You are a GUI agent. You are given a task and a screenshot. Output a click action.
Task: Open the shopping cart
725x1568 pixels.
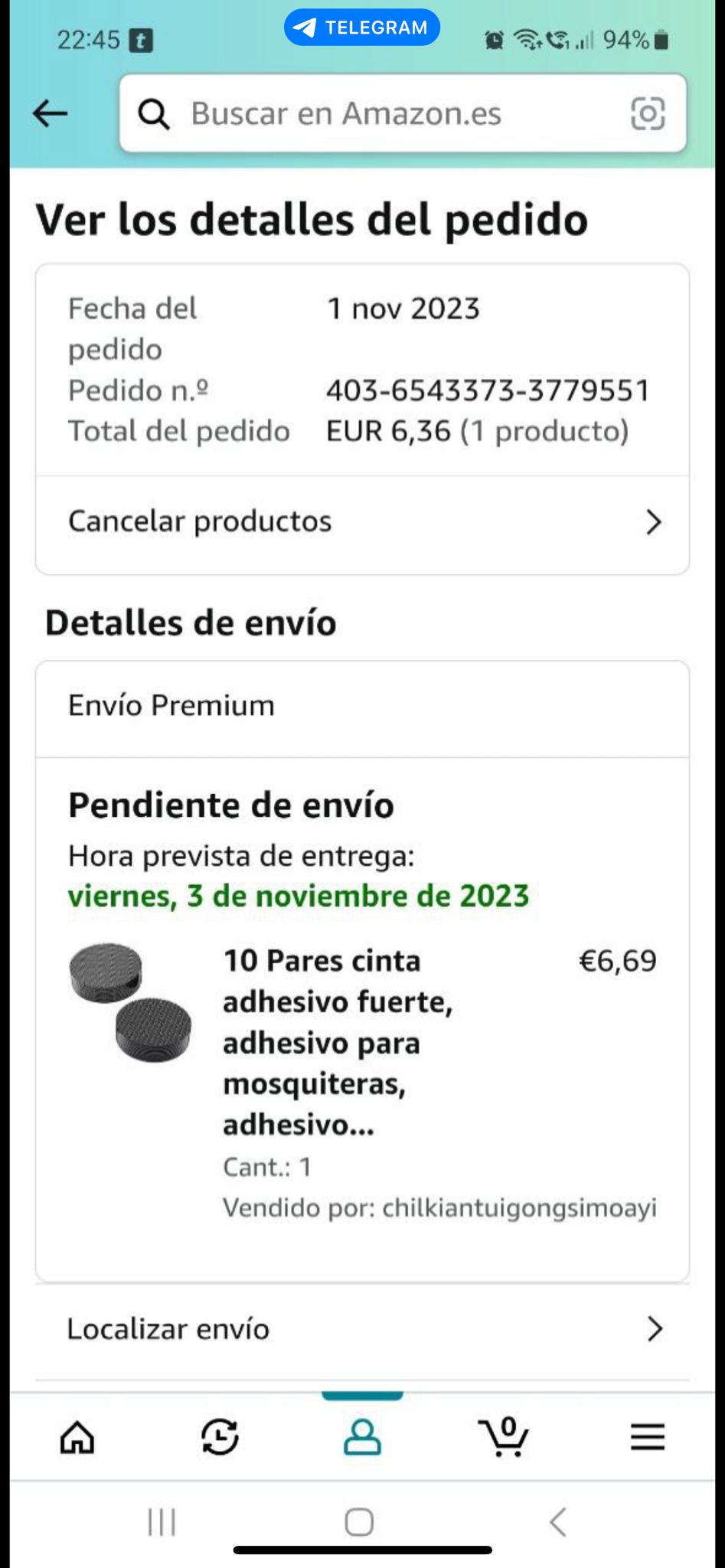click(504, 1437)
